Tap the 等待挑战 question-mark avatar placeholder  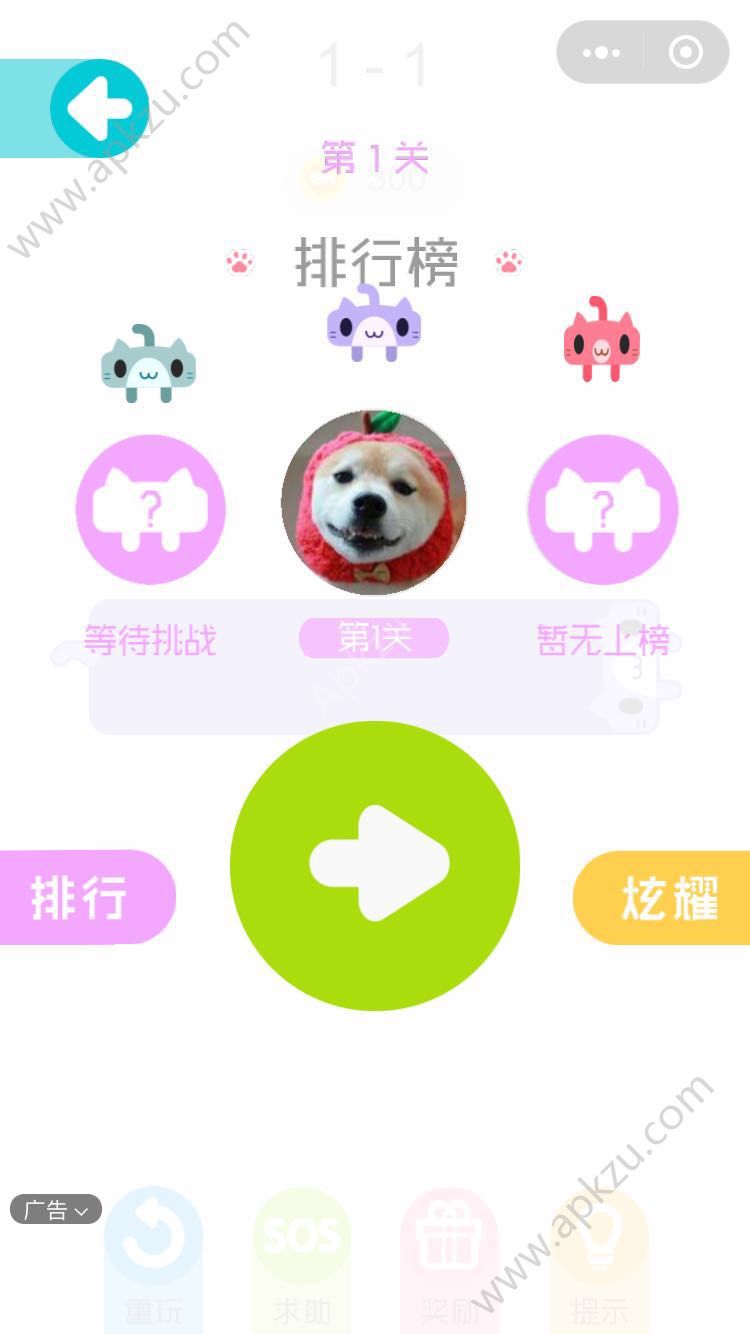(150, 510)
